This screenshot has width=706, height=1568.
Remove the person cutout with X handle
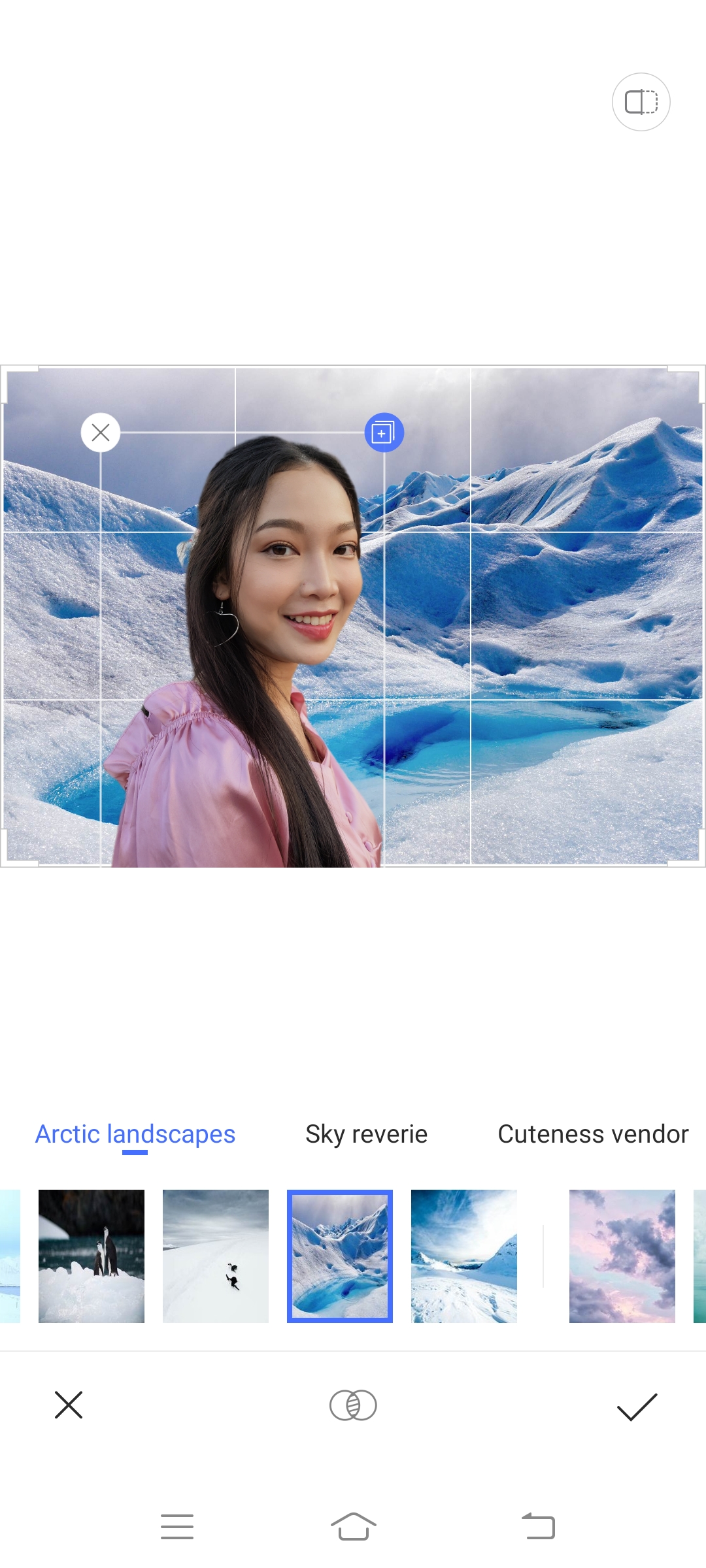(x=101, y=433)
